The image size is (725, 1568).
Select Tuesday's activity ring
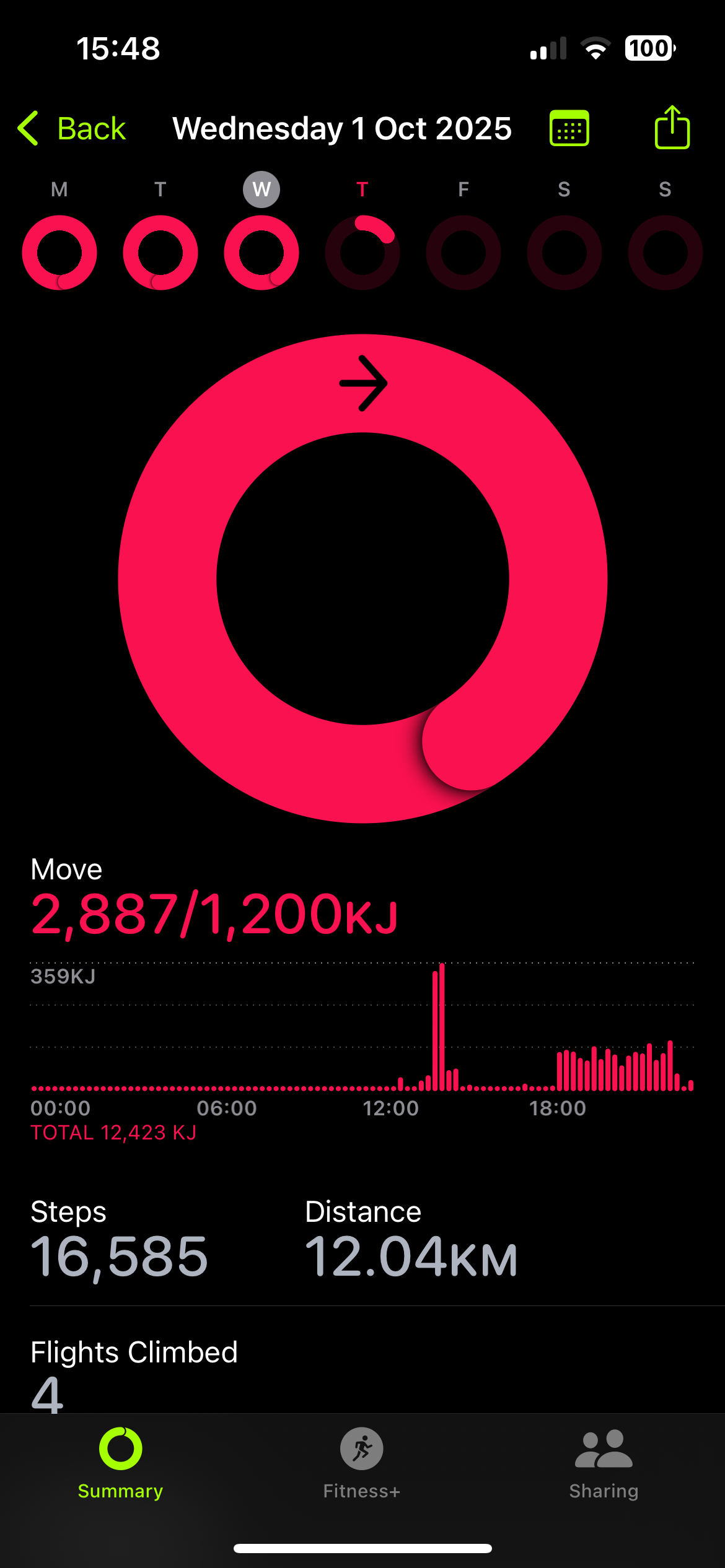tap(160, 252)
